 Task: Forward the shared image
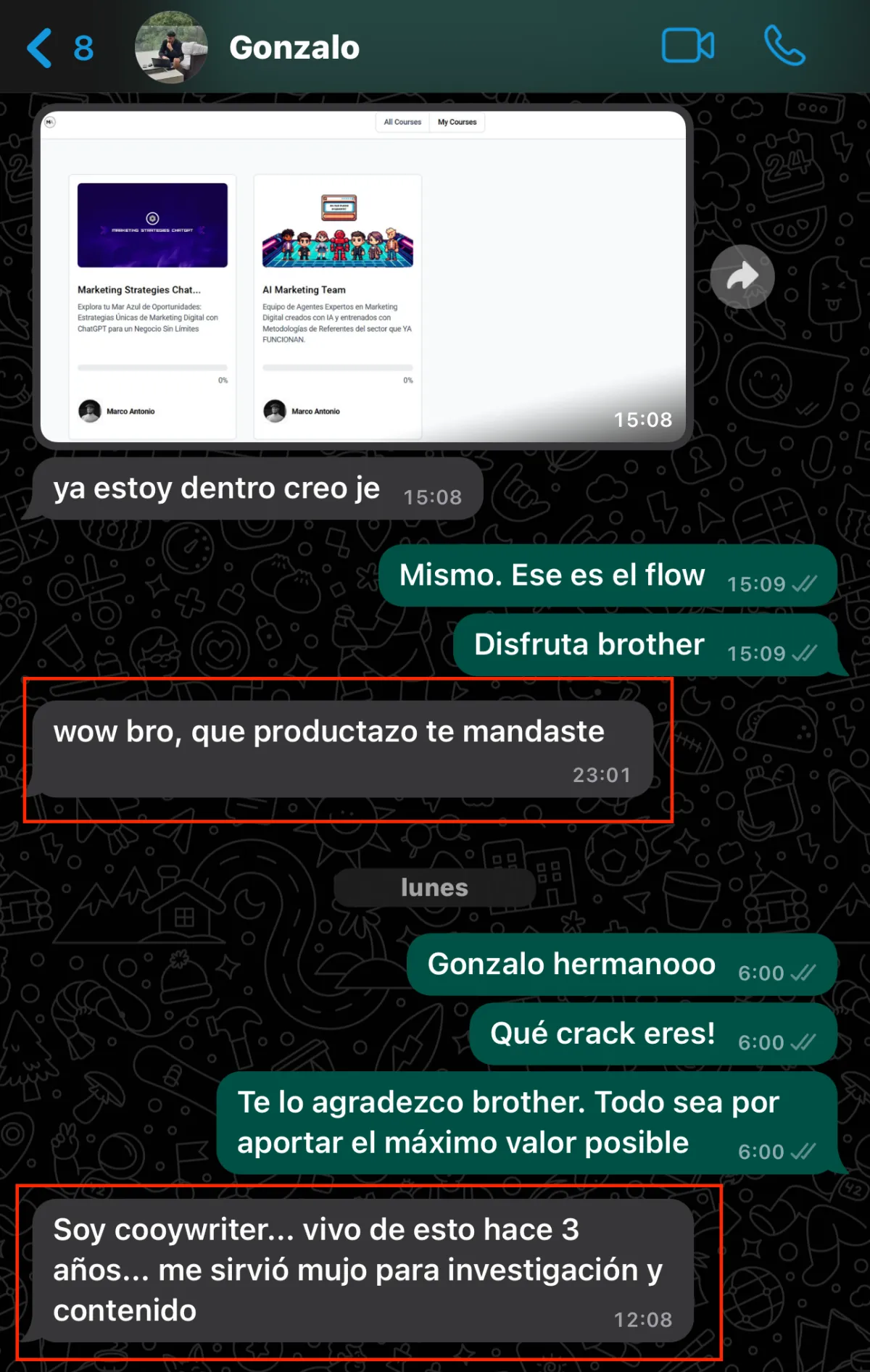(742, 277)
